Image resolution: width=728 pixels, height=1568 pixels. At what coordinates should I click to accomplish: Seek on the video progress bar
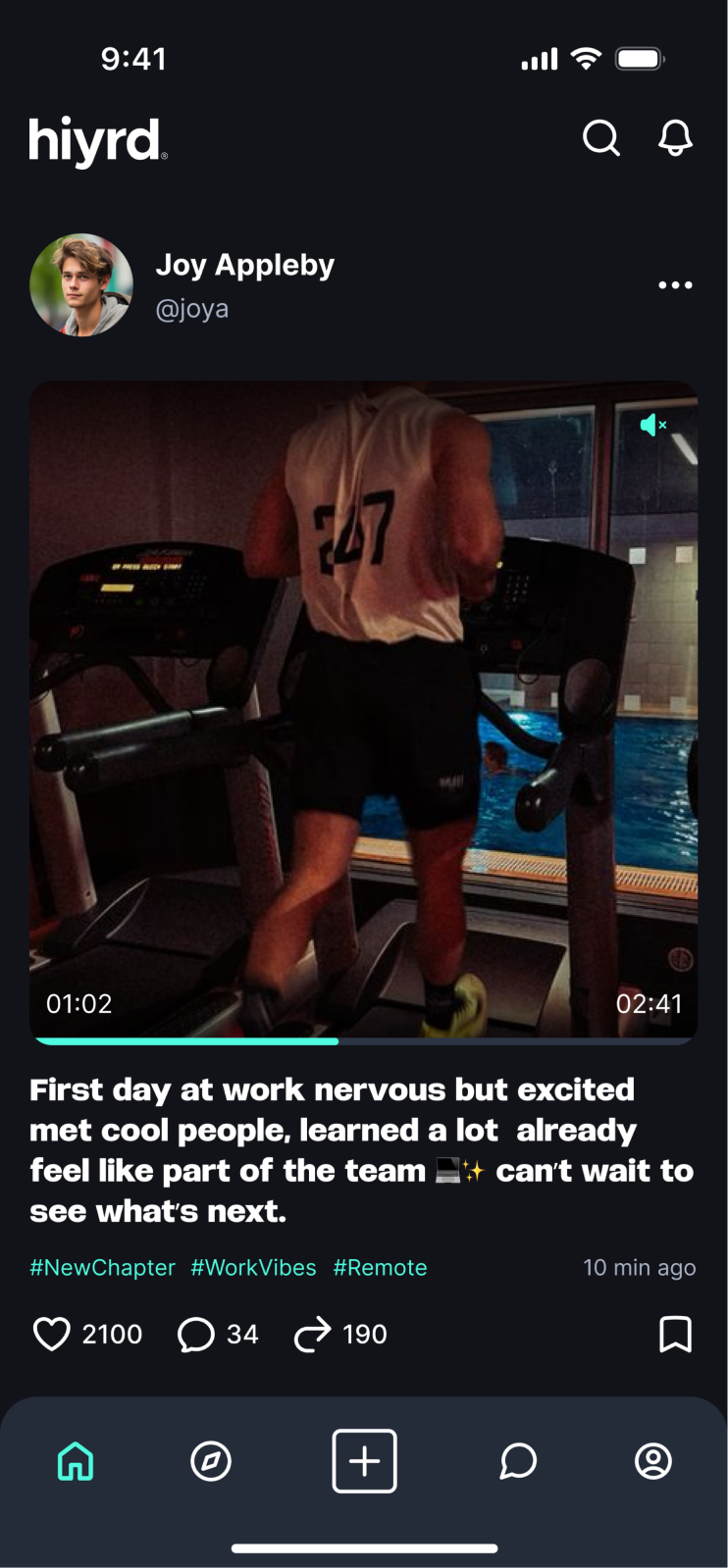363,1040
